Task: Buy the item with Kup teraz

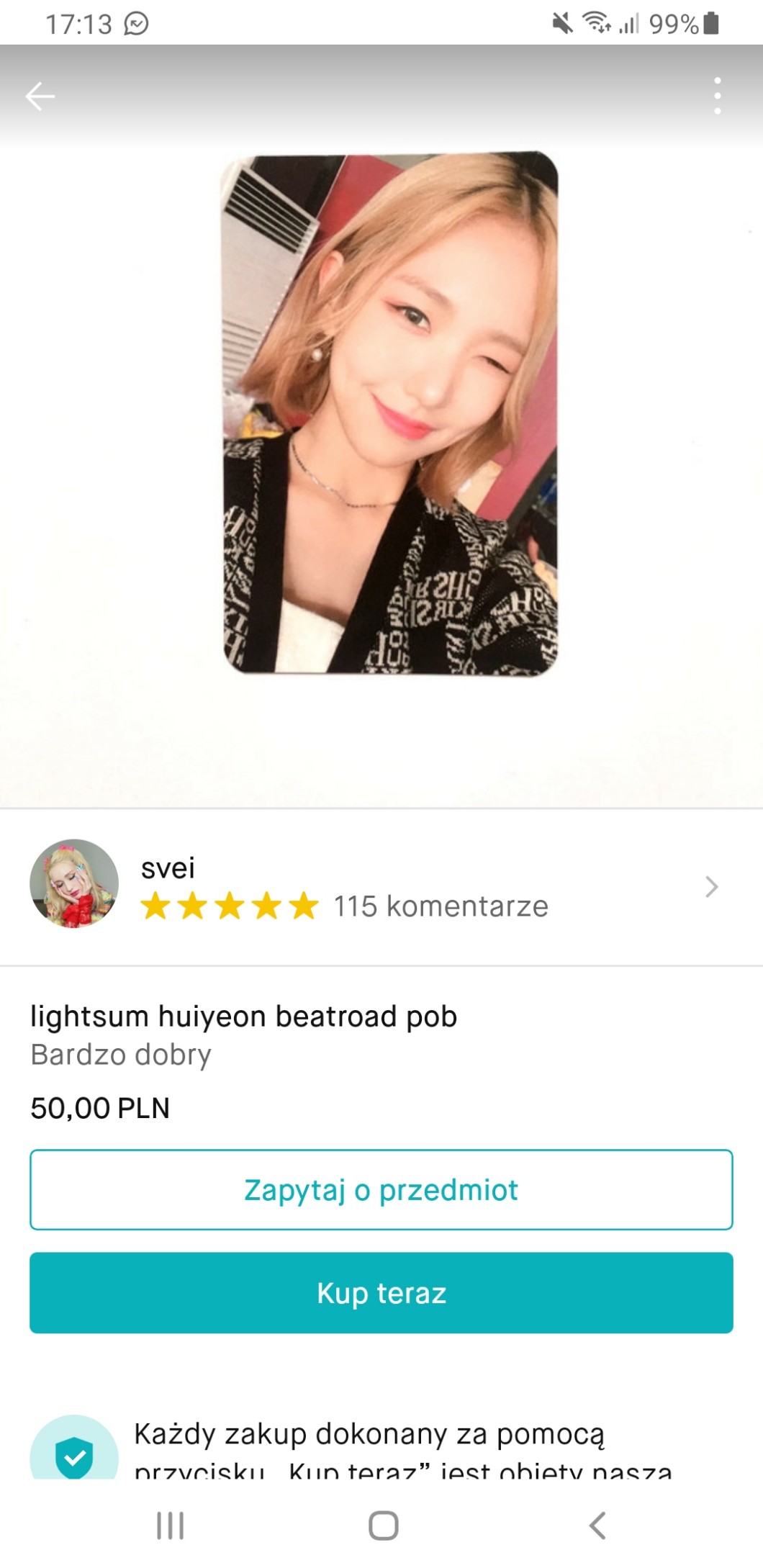Action: click(381, 1293)
